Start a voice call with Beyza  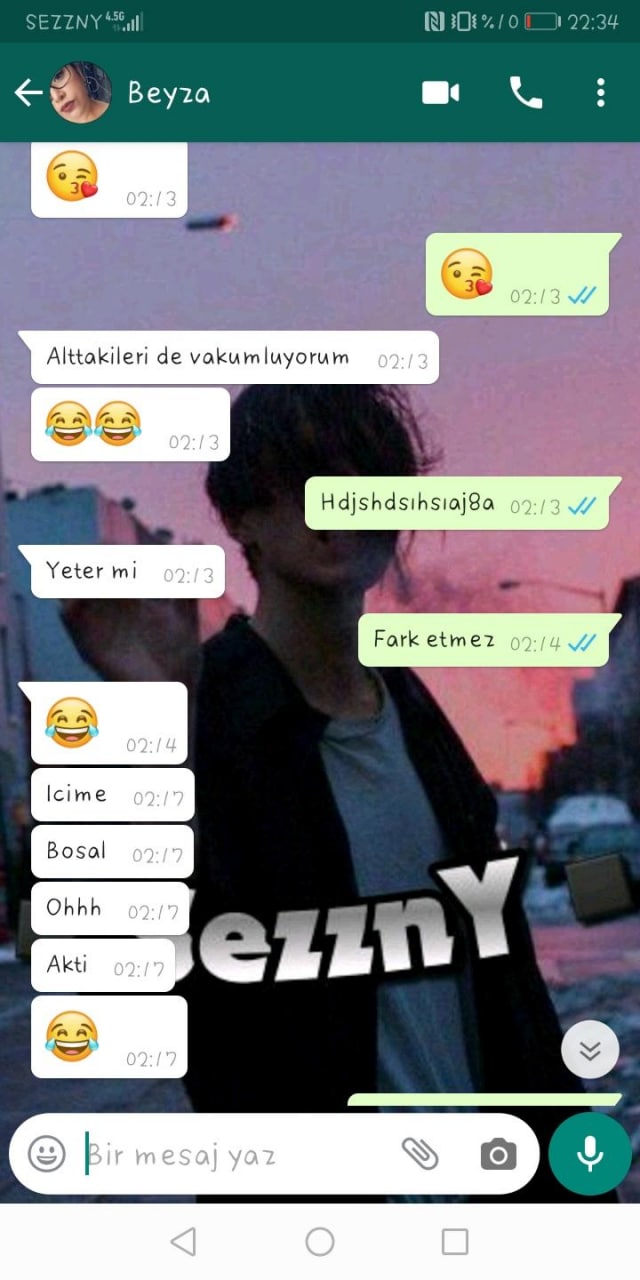pyautogui.click(x=525, y=93)
